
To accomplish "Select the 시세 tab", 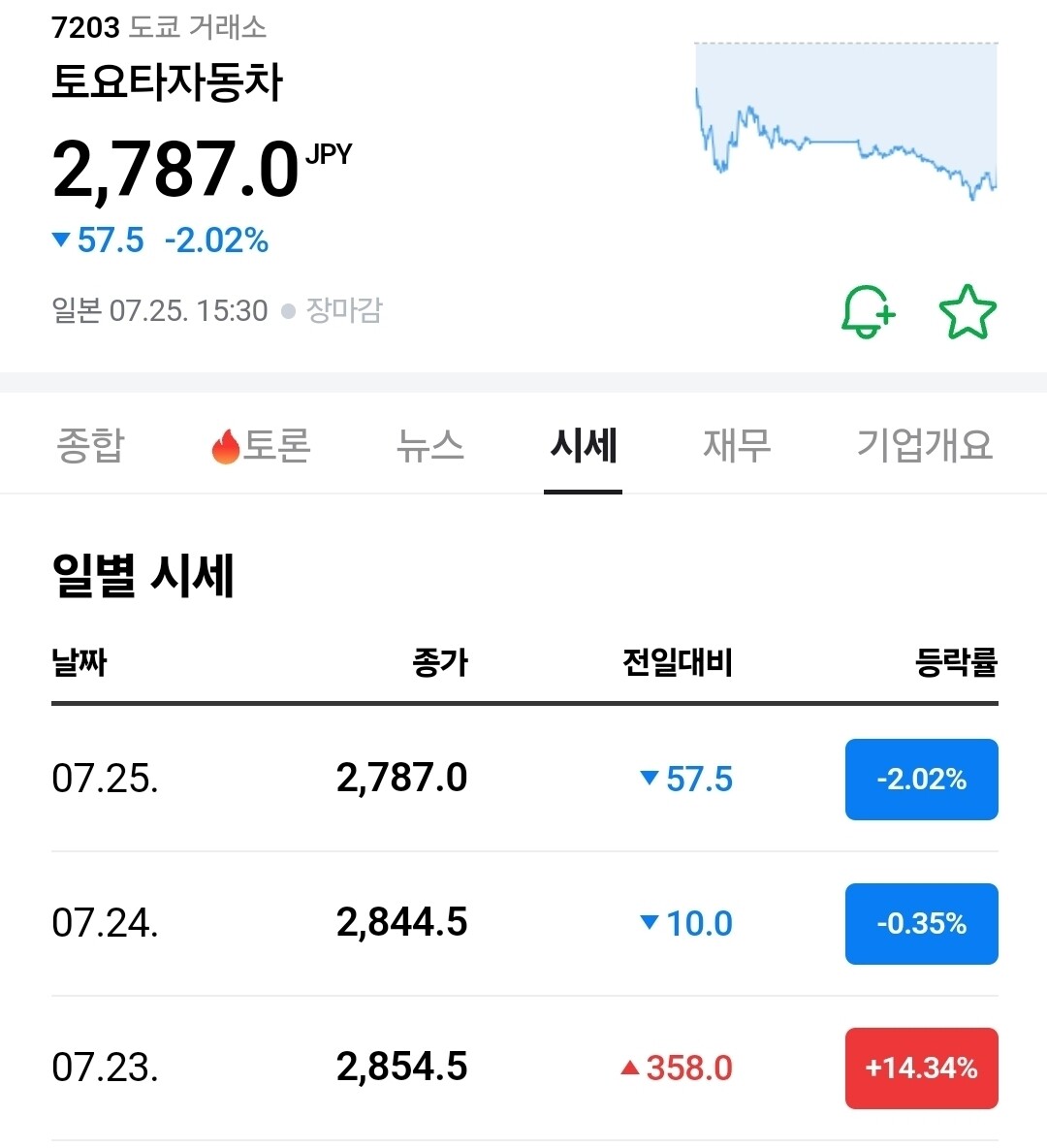I will click(x=584, y=445).
